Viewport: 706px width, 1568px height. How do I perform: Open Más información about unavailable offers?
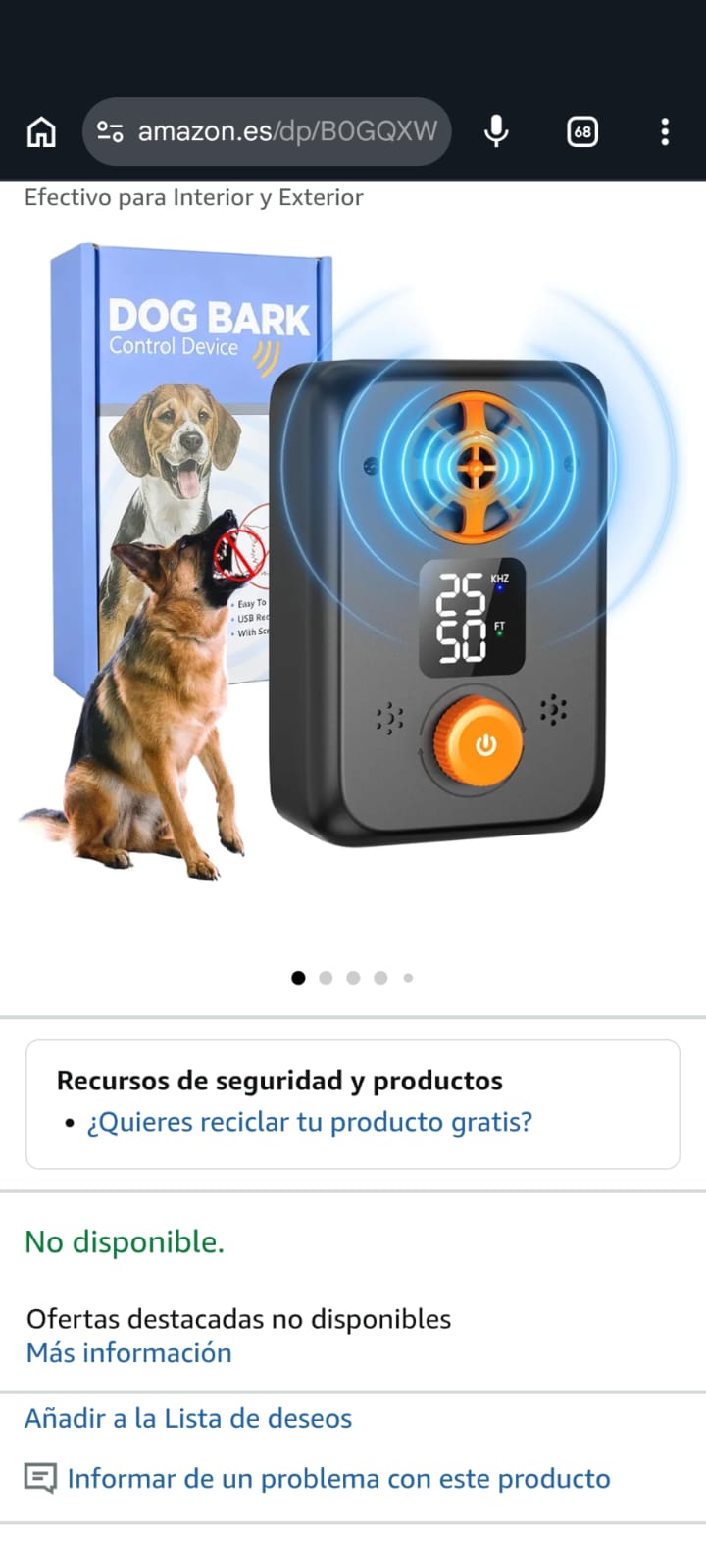click(x=129, y=1353)
